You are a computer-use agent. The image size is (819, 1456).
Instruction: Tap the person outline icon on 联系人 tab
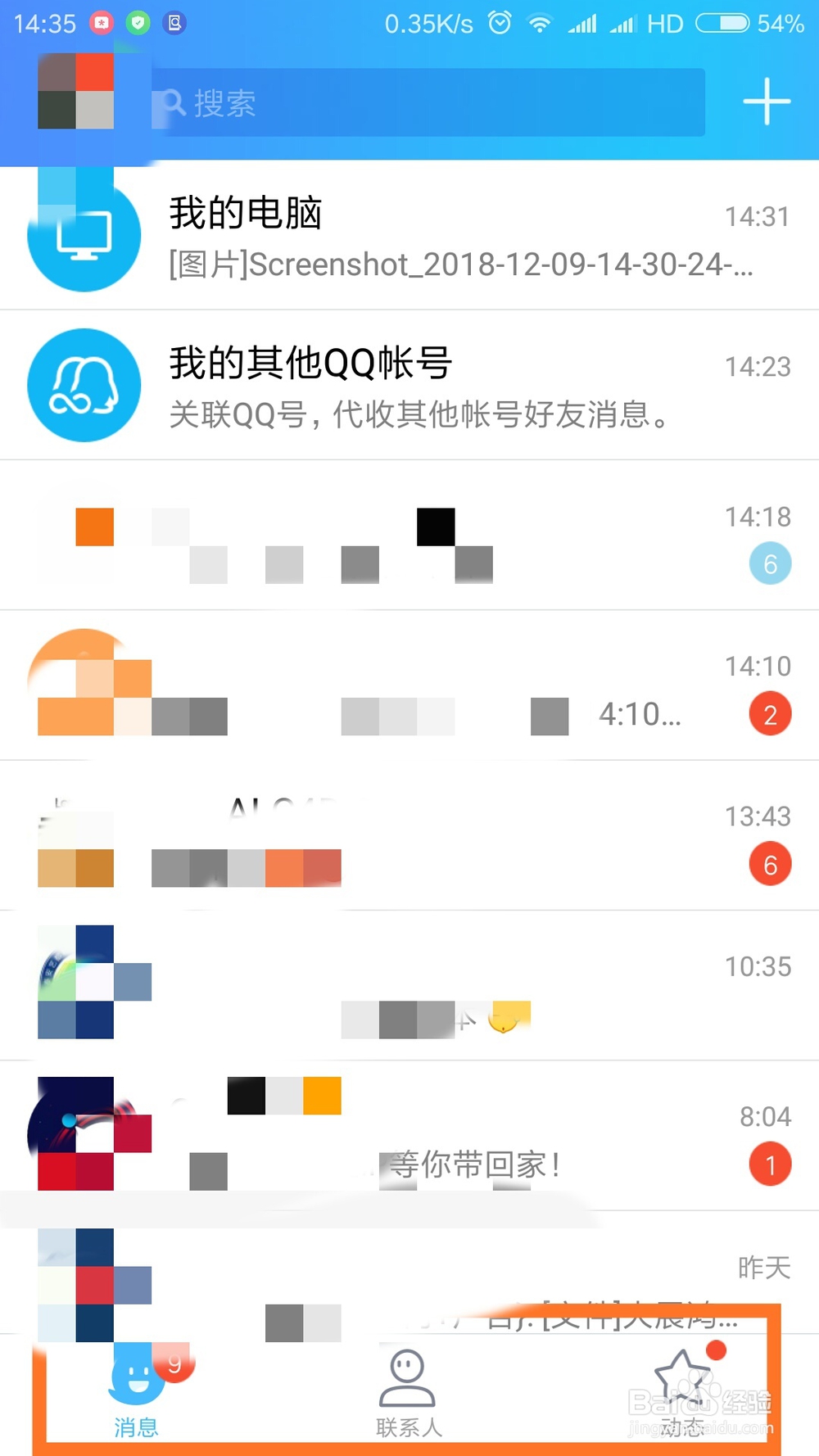pos(407,1374)
